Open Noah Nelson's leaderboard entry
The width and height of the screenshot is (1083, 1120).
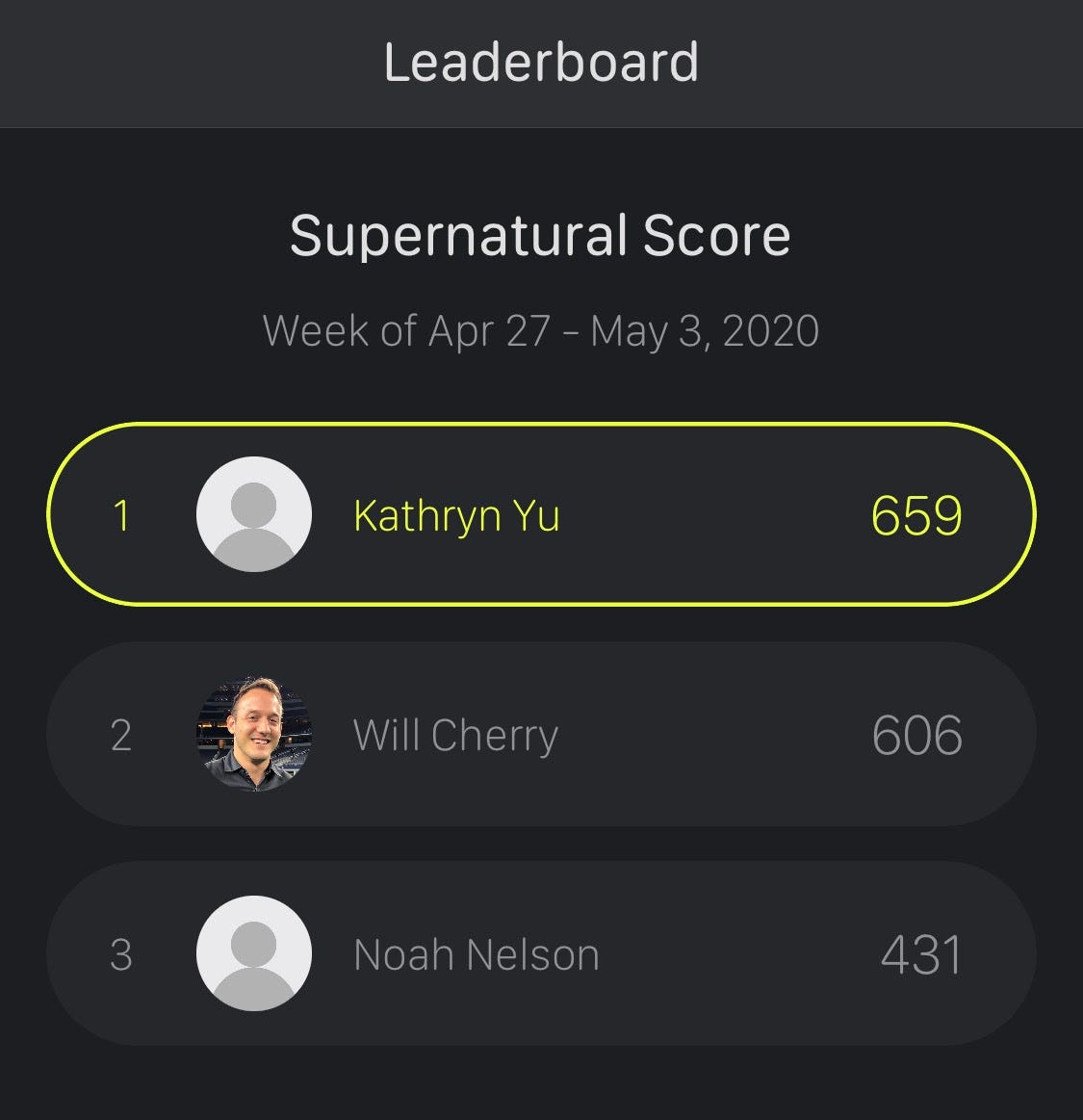click(541, 954)
